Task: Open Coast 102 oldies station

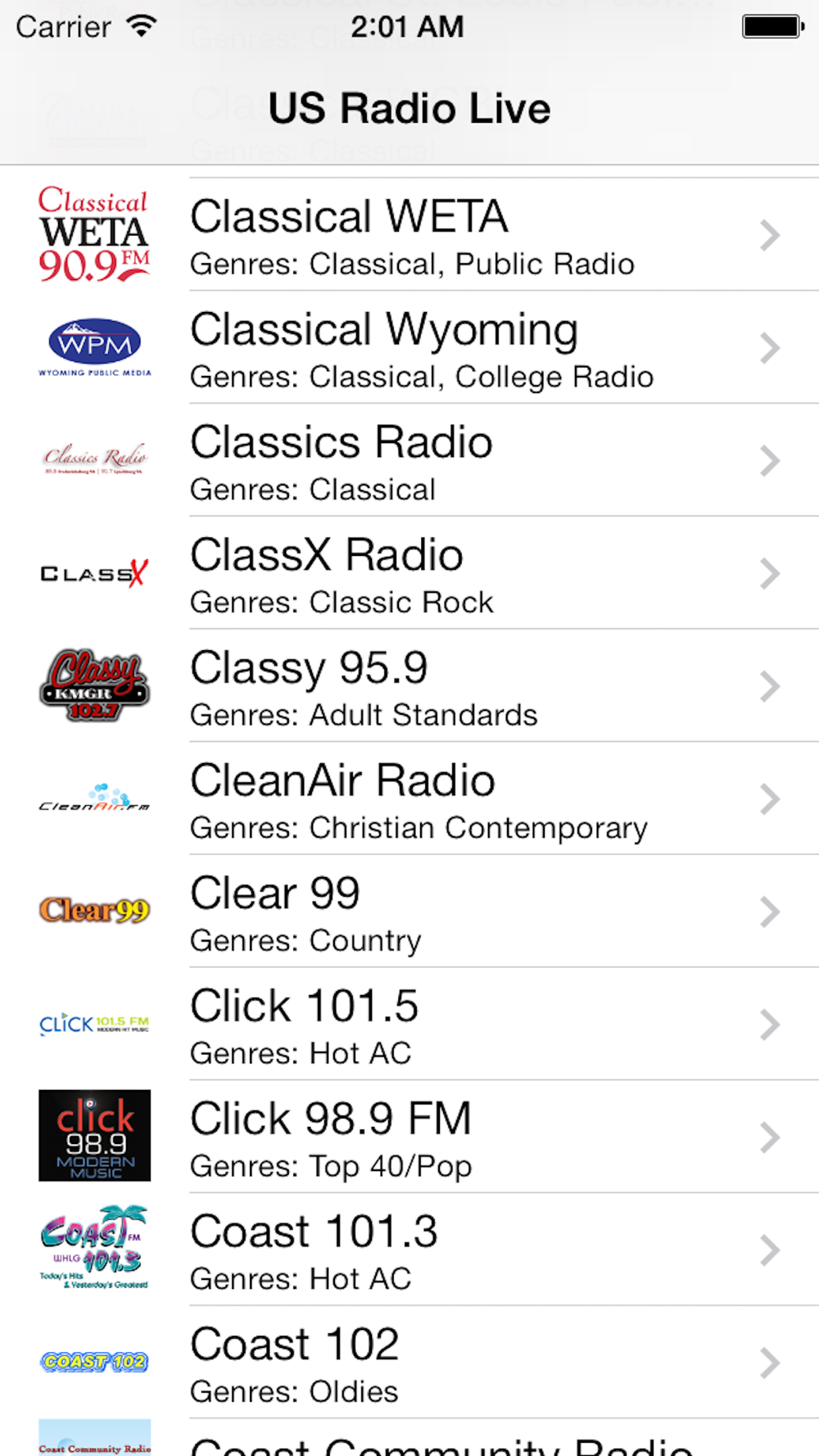Action: [409, 1364]
